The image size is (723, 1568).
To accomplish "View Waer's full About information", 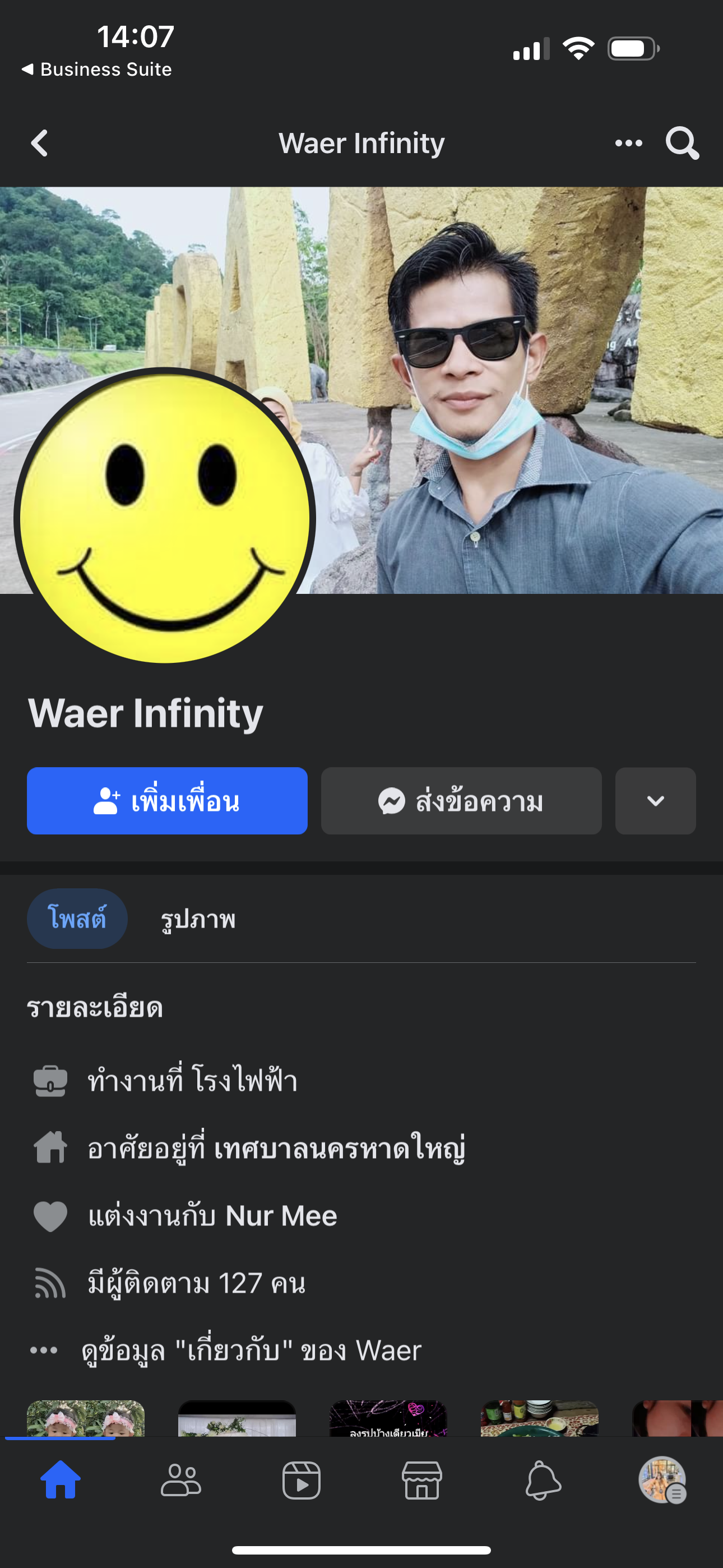I will pos(251,1351).
